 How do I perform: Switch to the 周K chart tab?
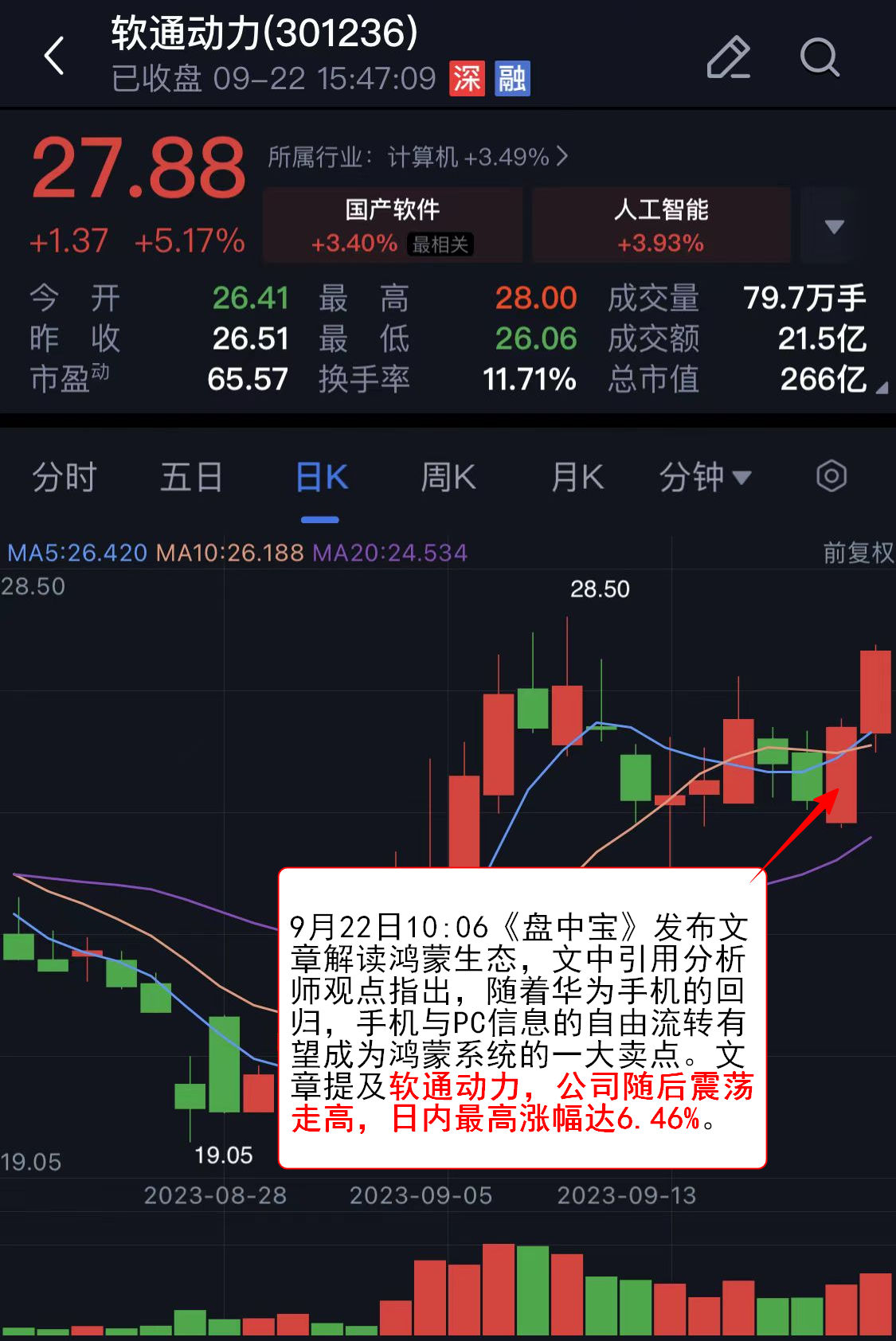click(448, 478)
